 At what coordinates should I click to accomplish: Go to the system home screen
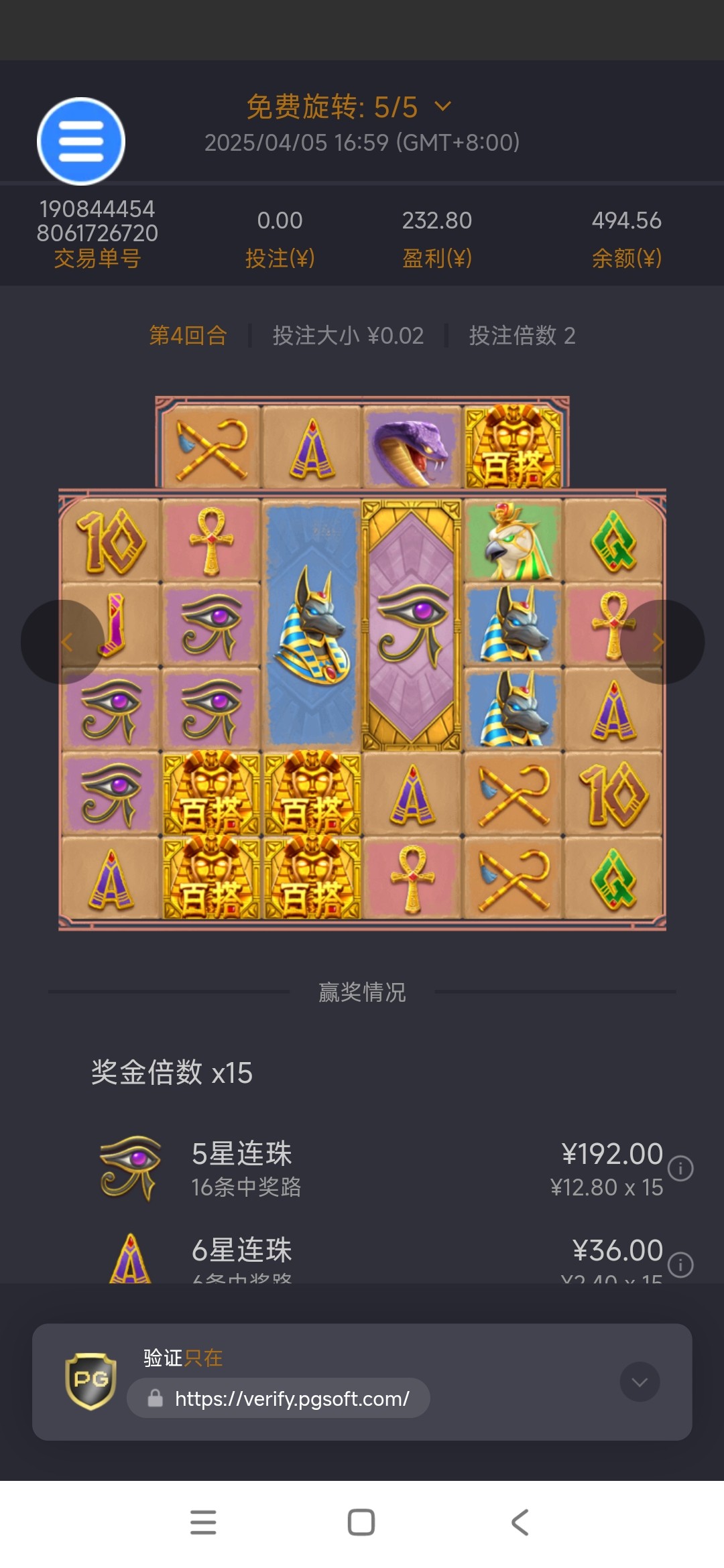[361, 1522]
